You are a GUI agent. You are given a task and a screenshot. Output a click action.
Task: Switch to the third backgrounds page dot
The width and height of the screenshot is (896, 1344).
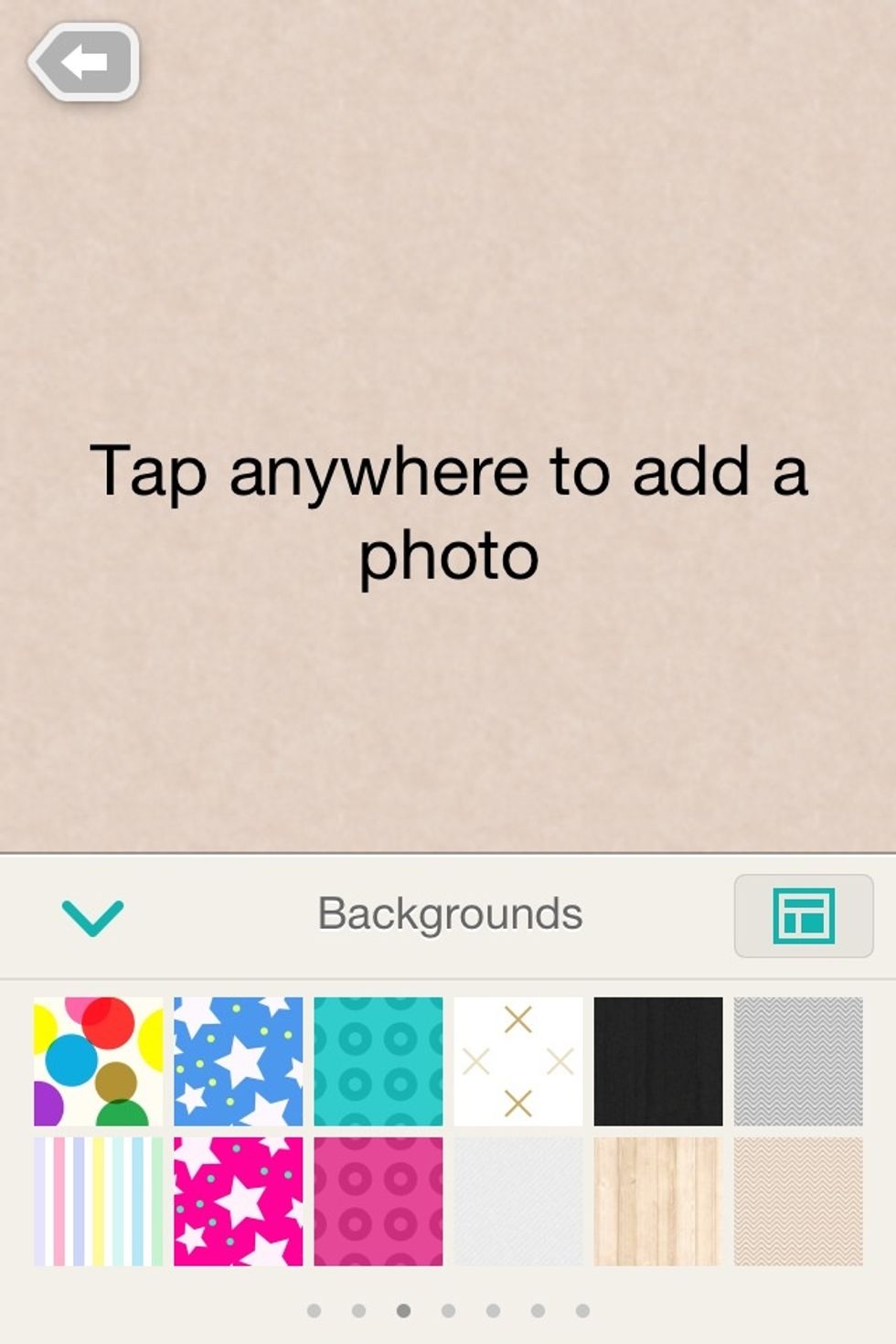click(403, 1309)
